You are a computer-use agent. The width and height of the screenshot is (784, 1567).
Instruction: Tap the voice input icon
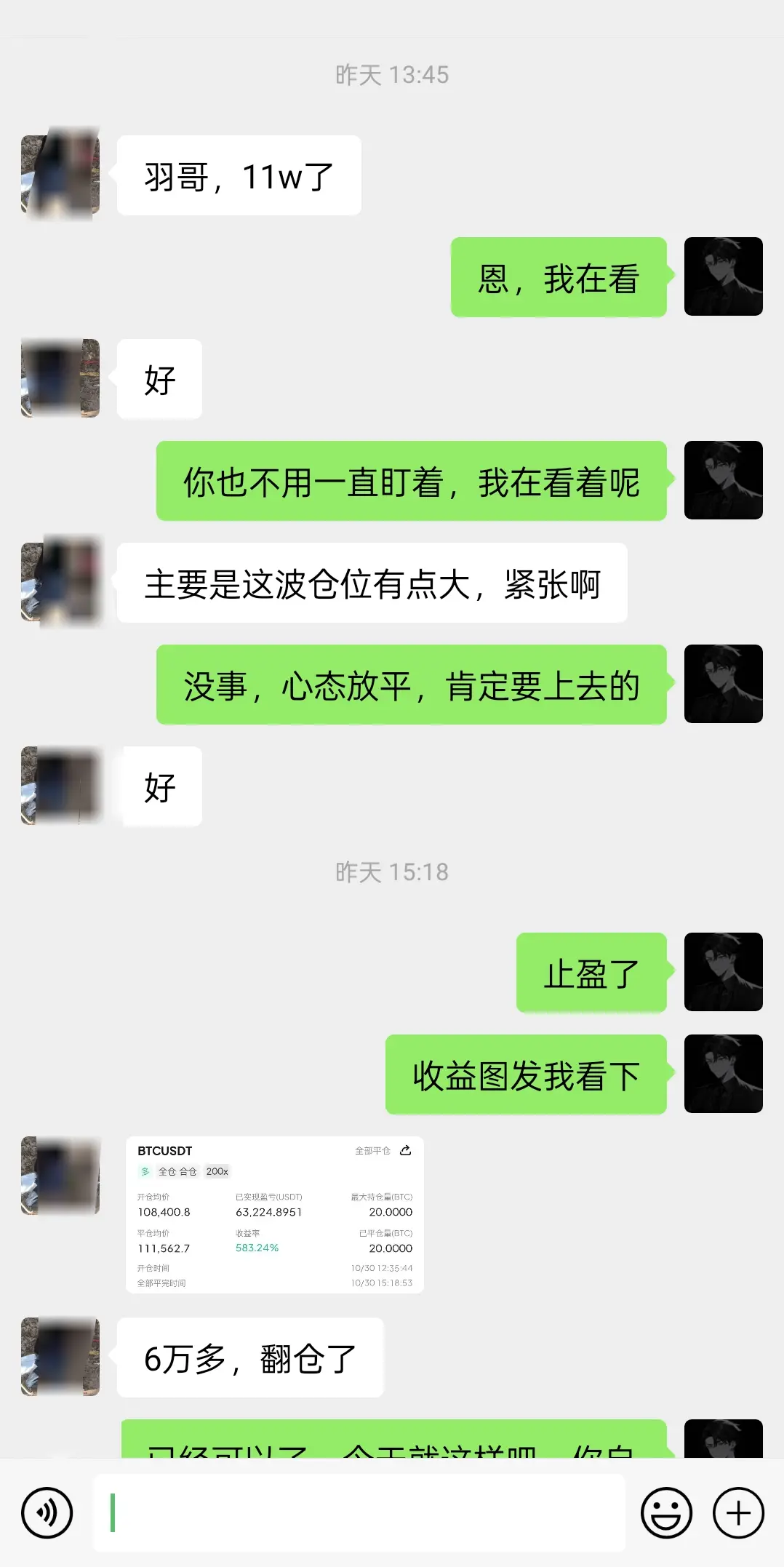[47, 1512]
